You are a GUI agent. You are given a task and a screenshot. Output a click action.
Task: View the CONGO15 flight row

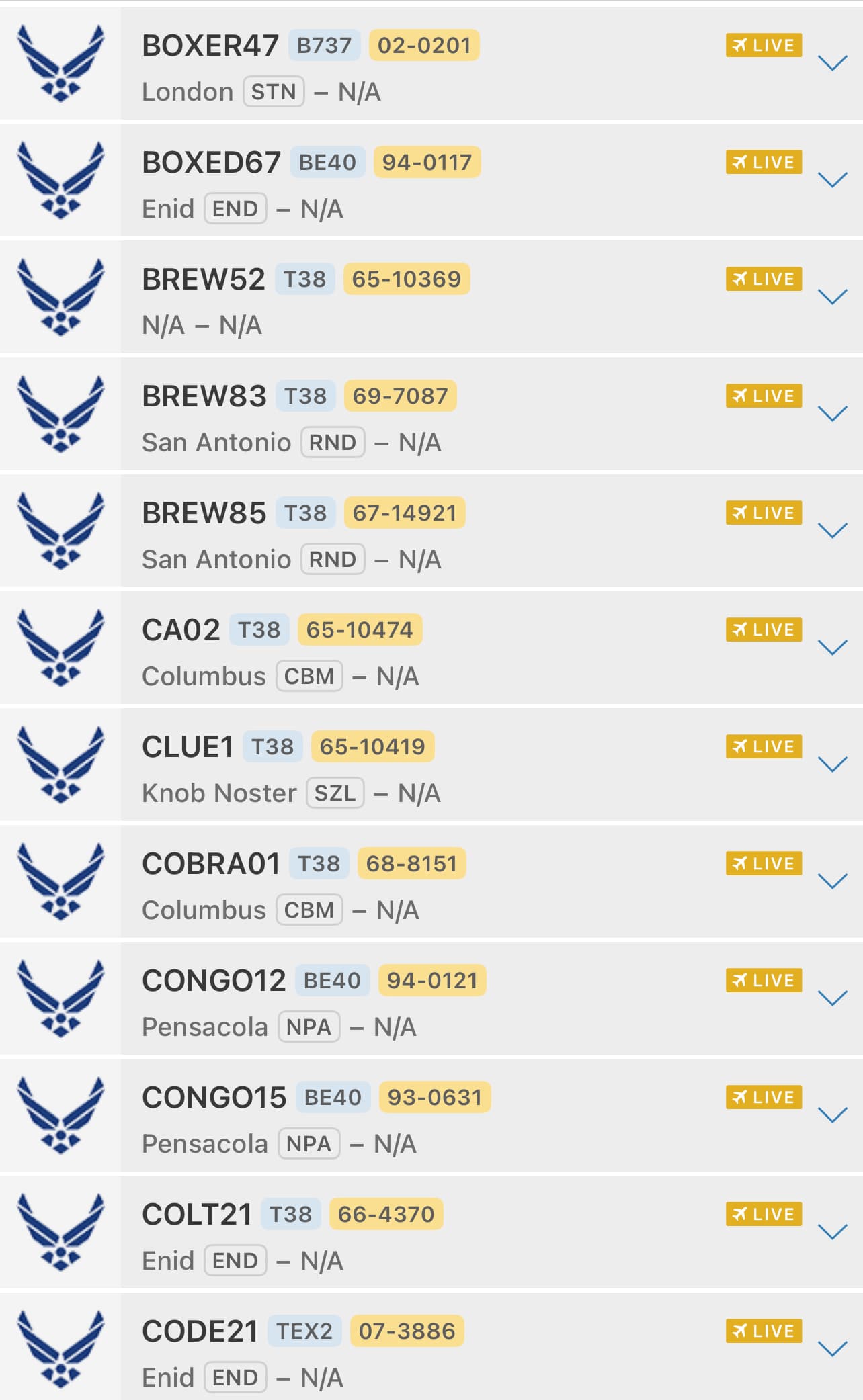(x=430, y=1117)
